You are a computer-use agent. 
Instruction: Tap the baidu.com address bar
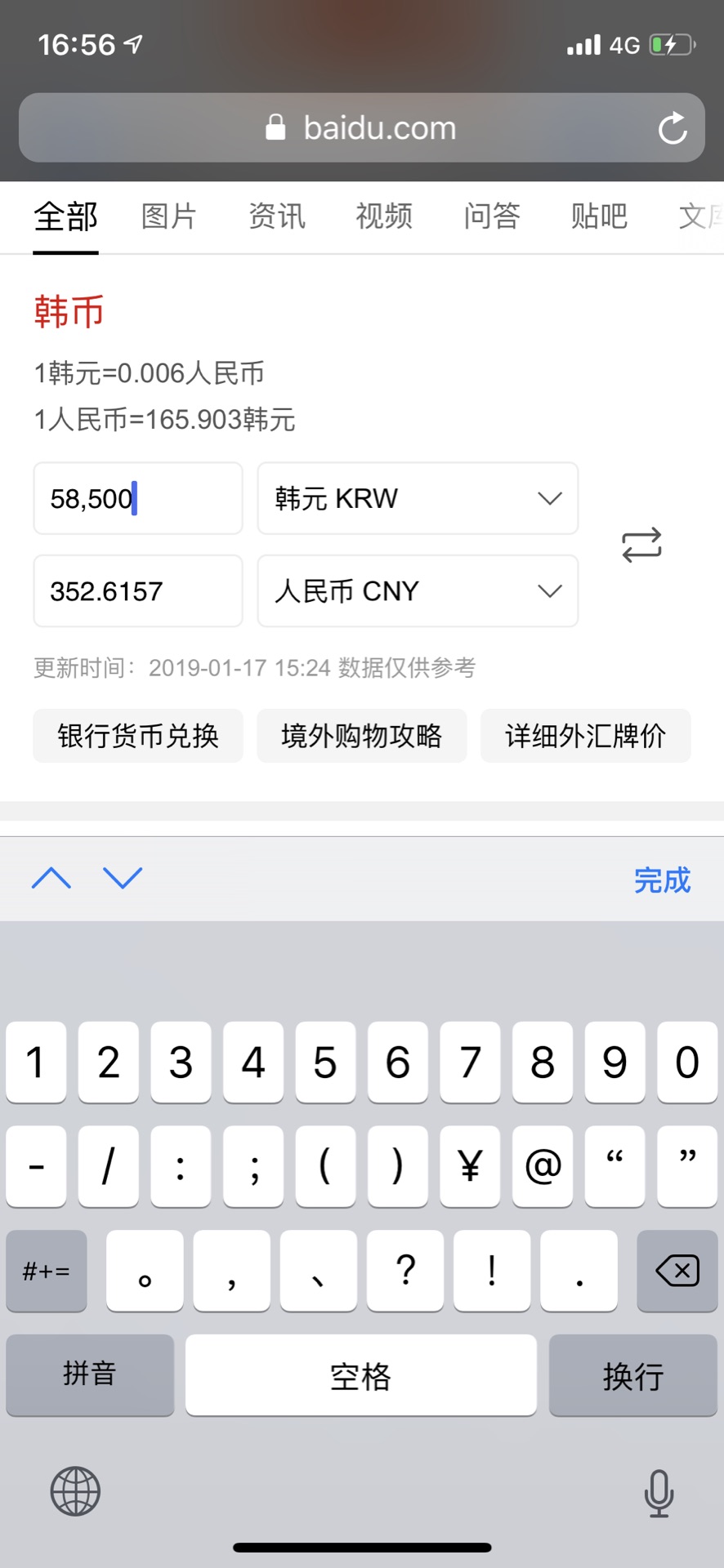pyautogui.click(x=361, y=128)
